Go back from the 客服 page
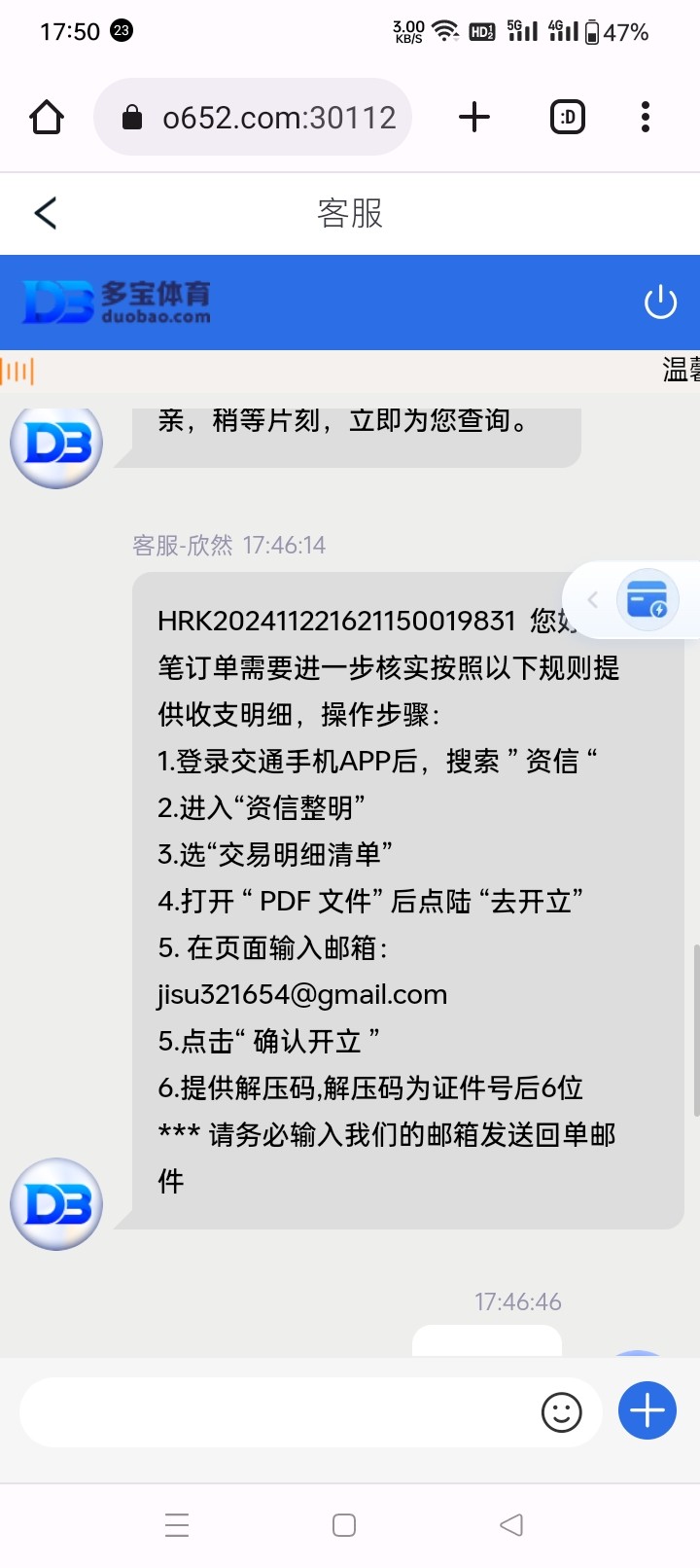Image resolution: width=700 pixels, height=1568 pixels. pyautogui.click(x=46, y=213)
